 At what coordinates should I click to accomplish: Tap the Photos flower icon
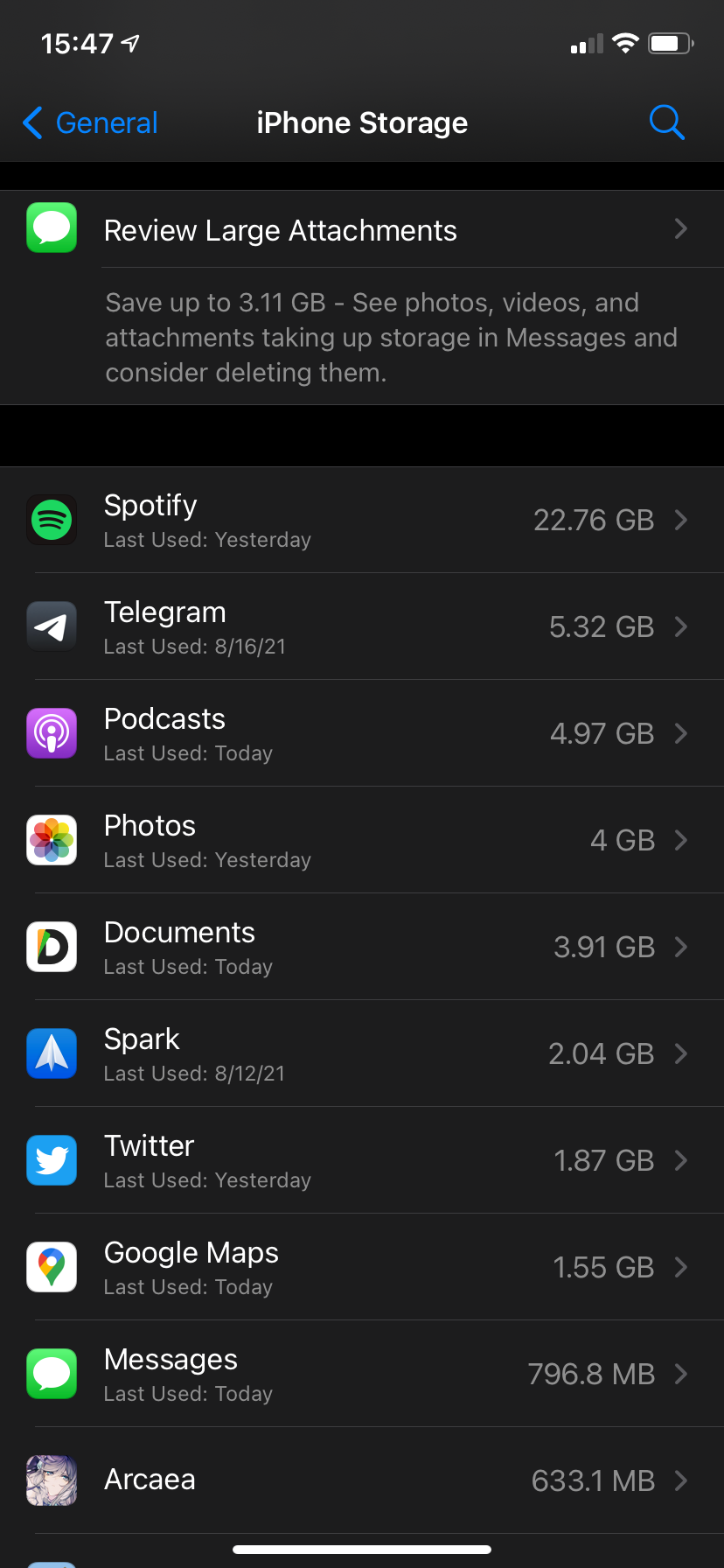point(51,839)
